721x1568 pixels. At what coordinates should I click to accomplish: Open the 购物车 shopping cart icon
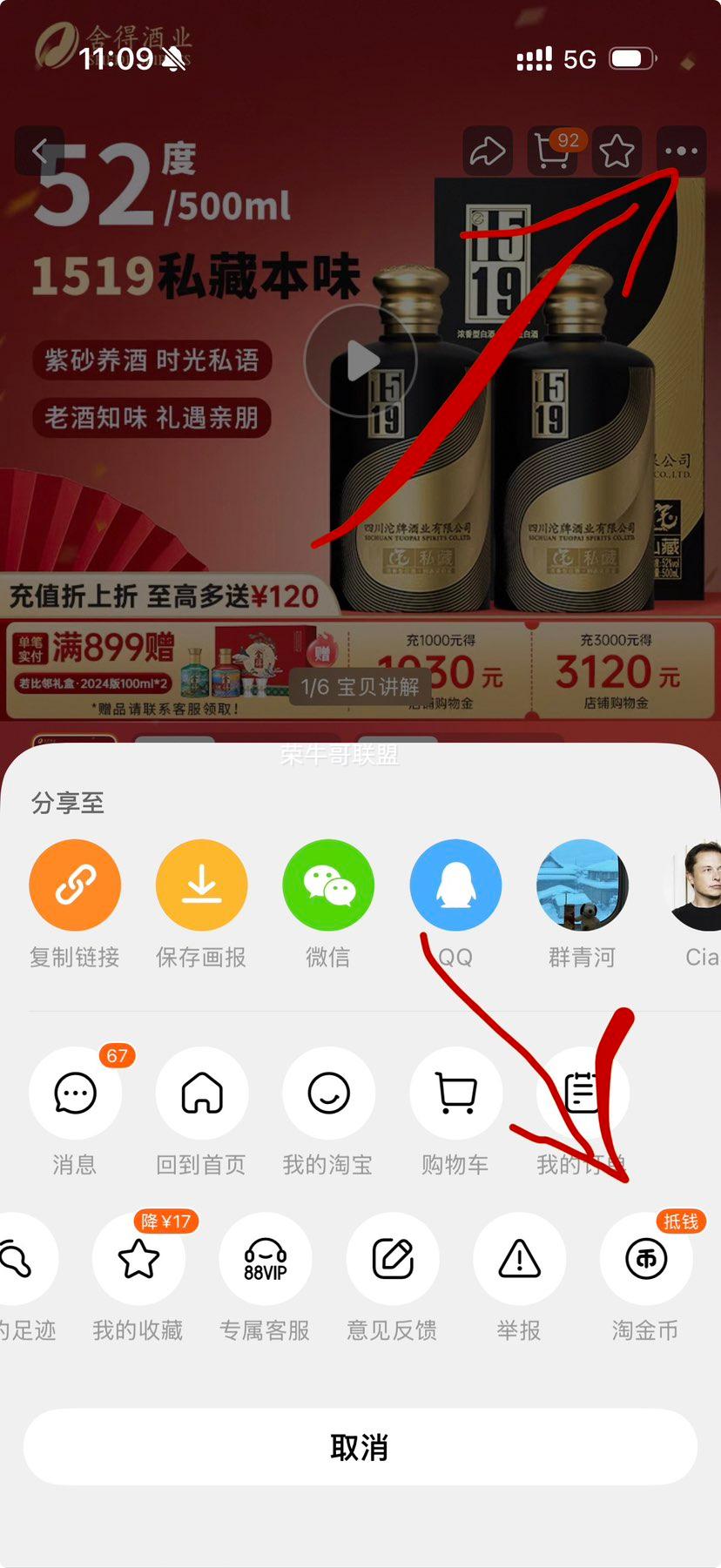click(x=455, y=1094)
